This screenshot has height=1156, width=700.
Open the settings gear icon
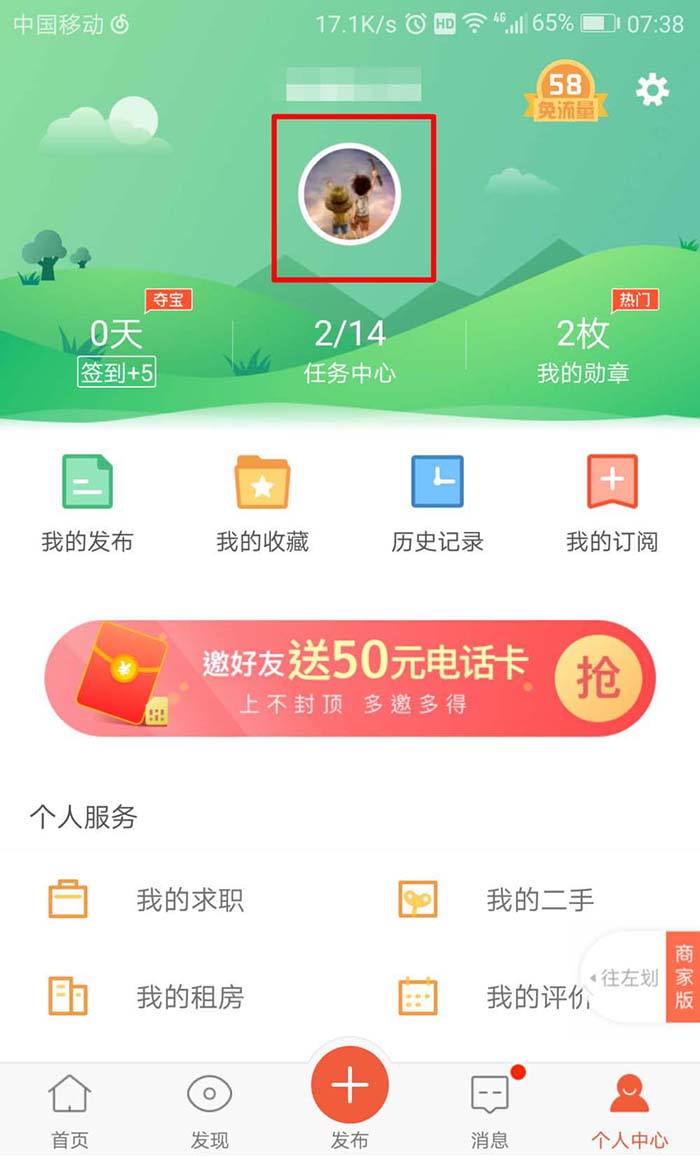[652, 91]
